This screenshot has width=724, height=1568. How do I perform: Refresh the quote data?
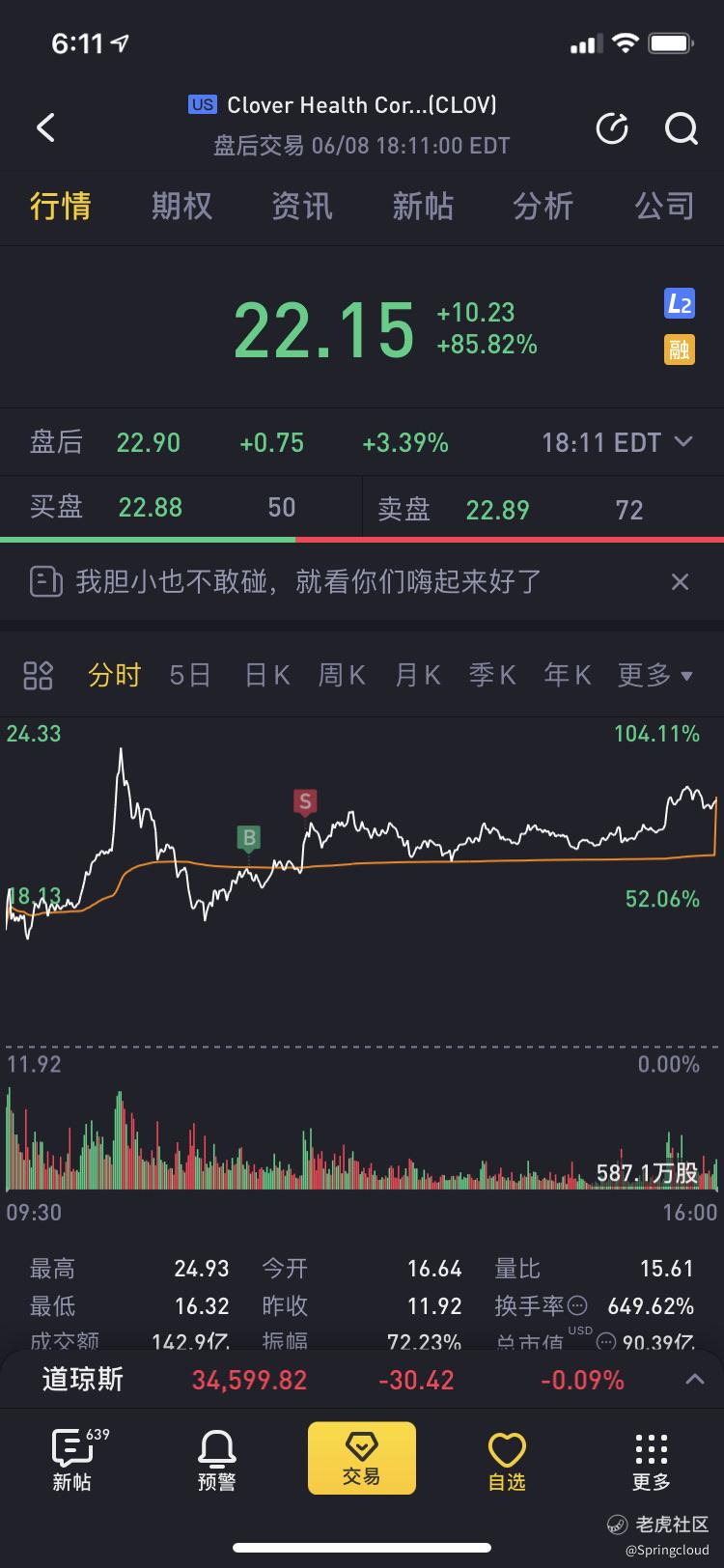[x=612, y=128]
